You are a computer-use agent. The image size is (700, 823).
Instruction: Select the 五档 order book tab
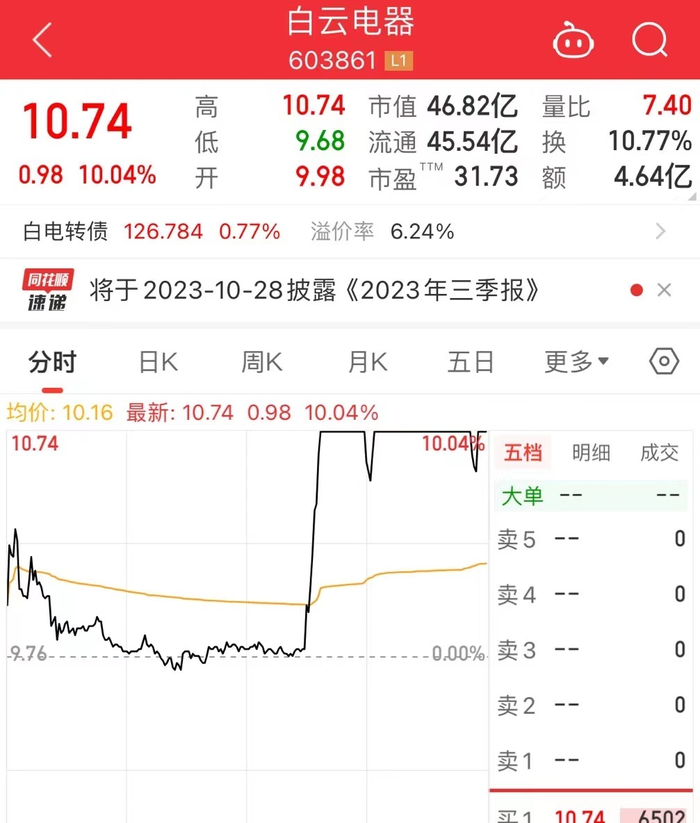523,452
